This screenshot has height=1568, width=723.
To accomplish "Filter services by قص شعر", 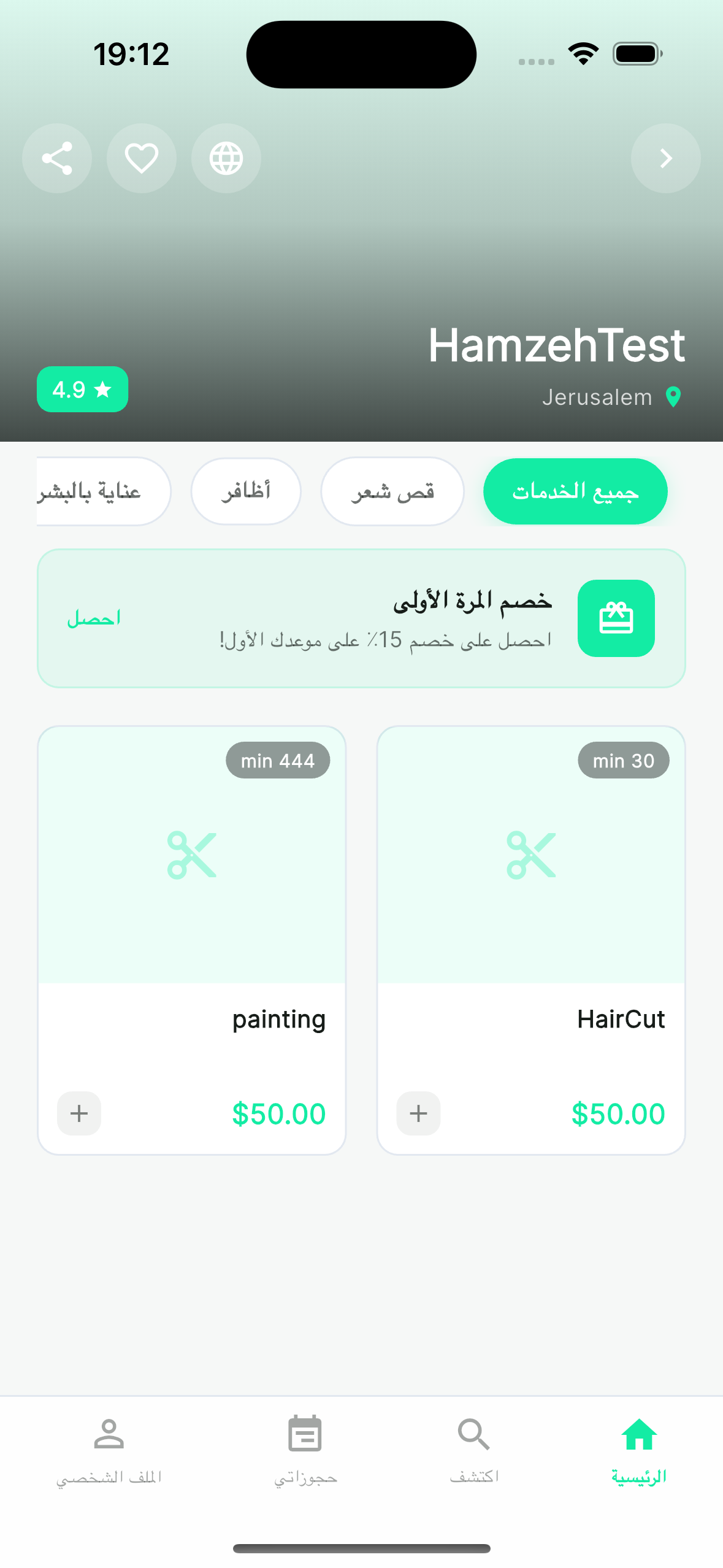I will tap(392, 491).
